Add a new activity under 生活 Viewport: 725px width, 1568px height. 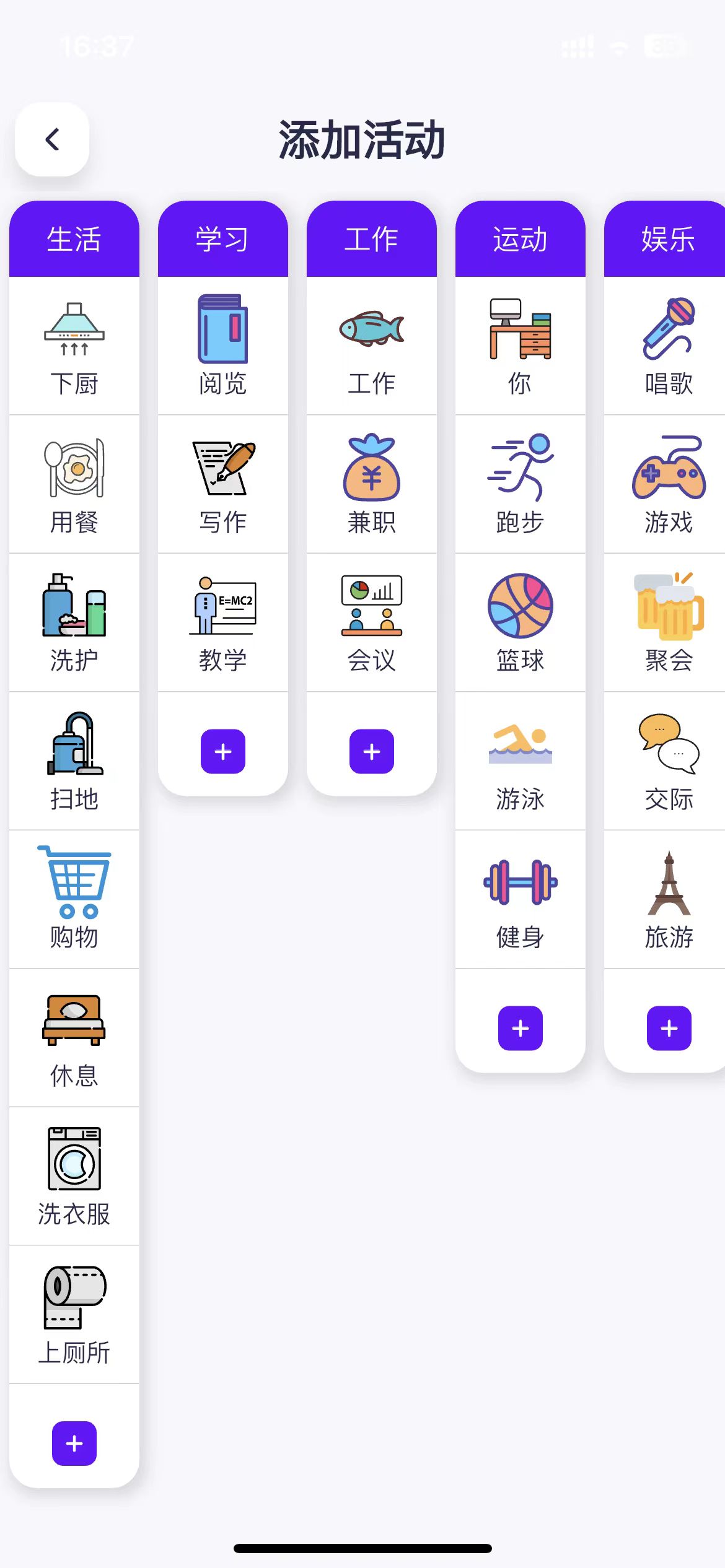tap(74, 1443)
